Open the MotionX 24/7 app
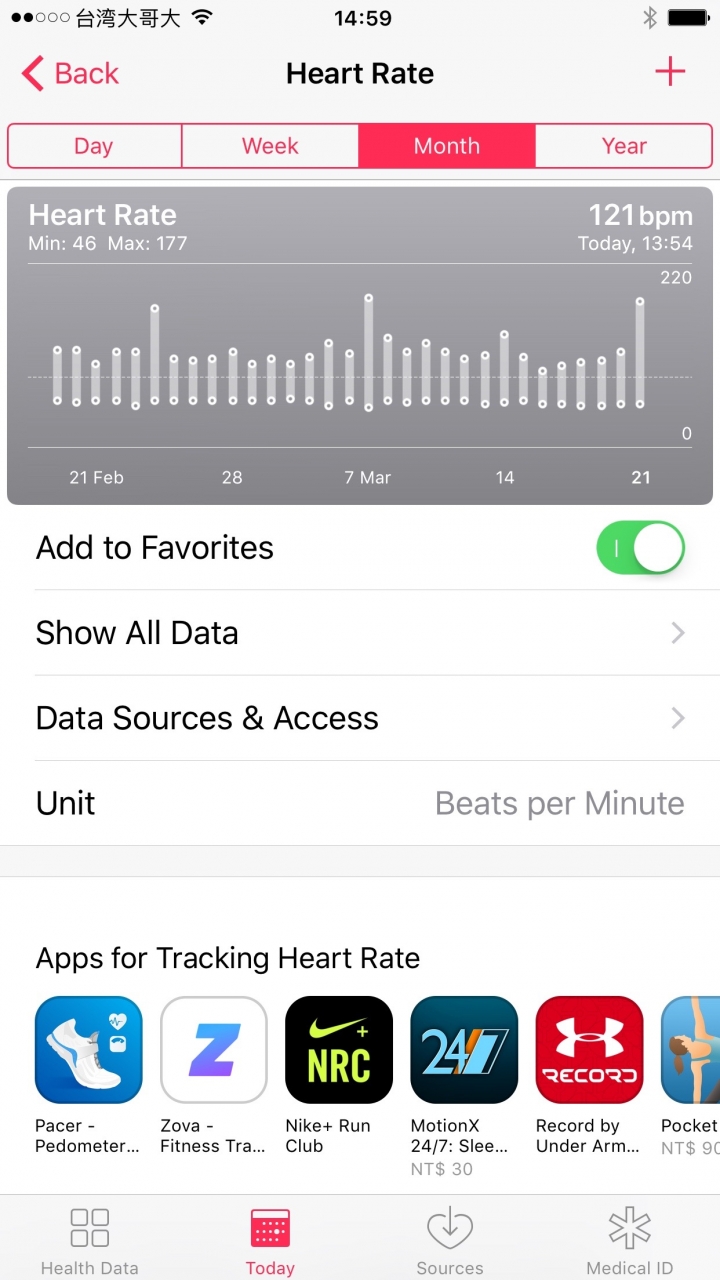This screenshot has width=720, height=1280. [464, 1050]
